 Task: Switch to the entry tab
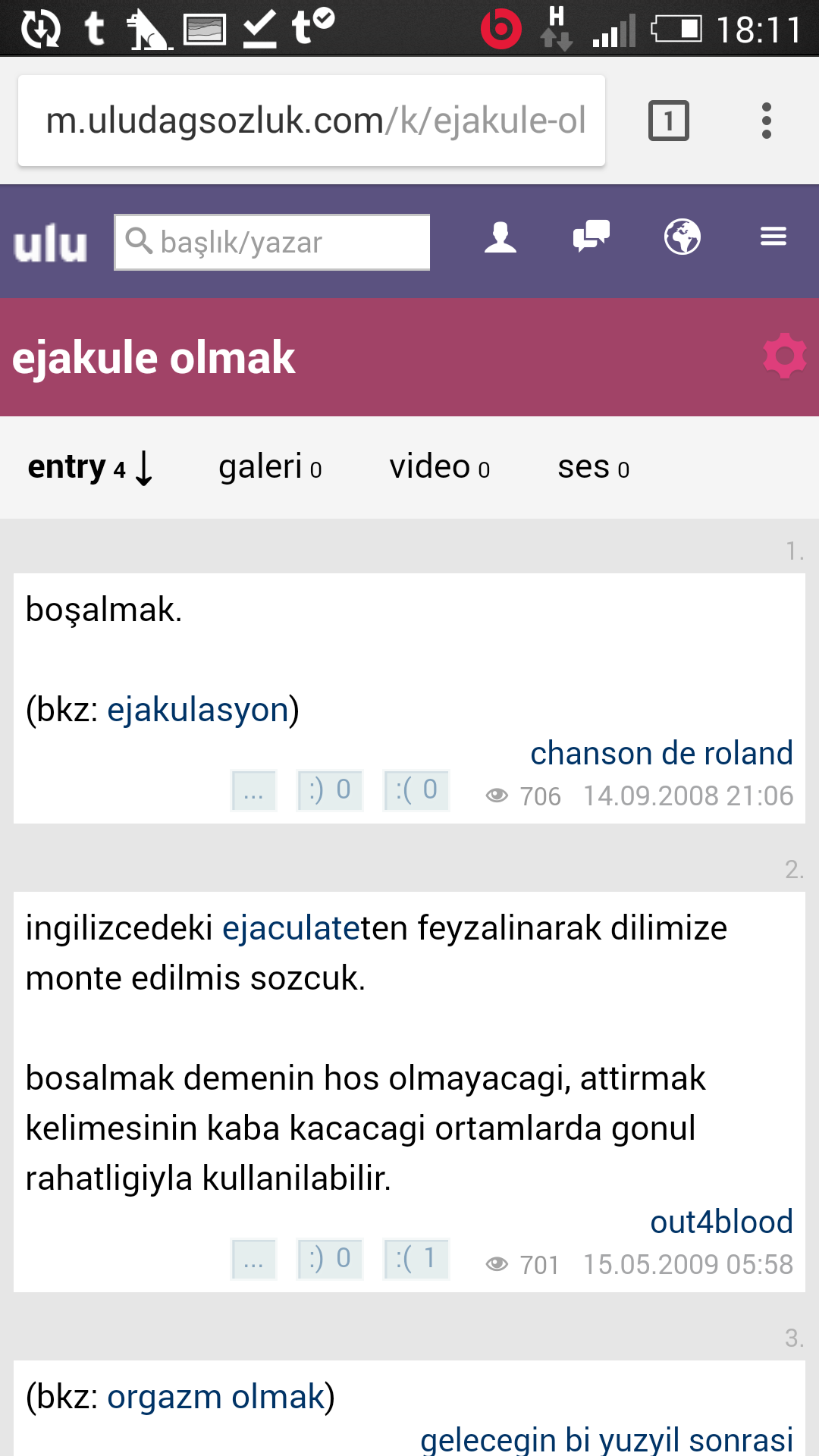tap(89, 467)
